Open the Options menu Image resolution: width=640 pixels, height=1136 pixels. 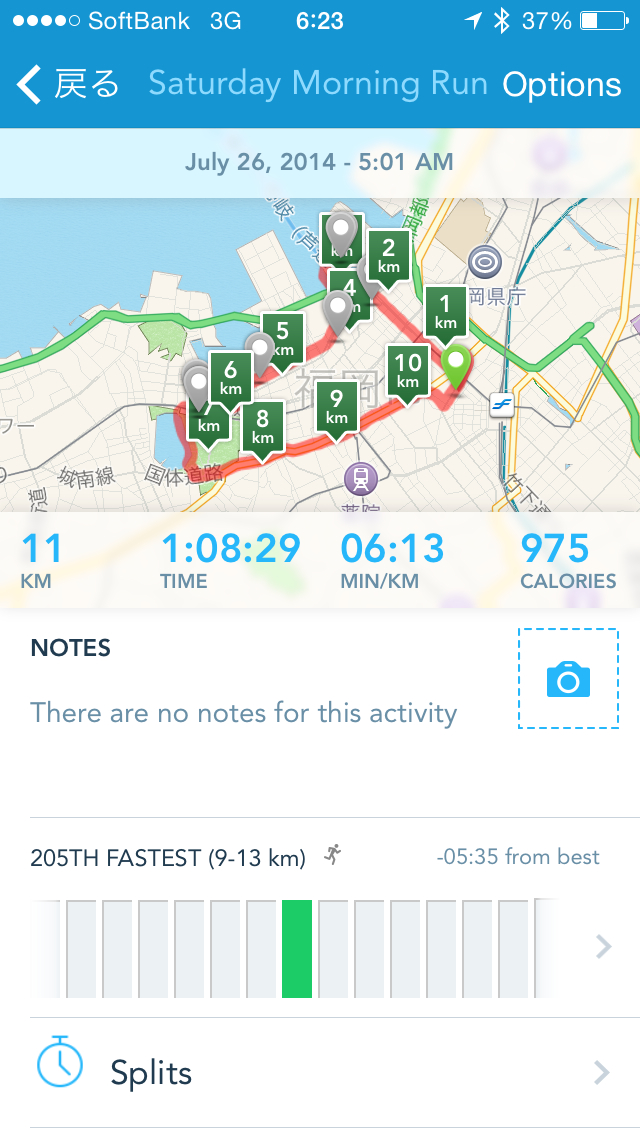(x=561, y=85)
